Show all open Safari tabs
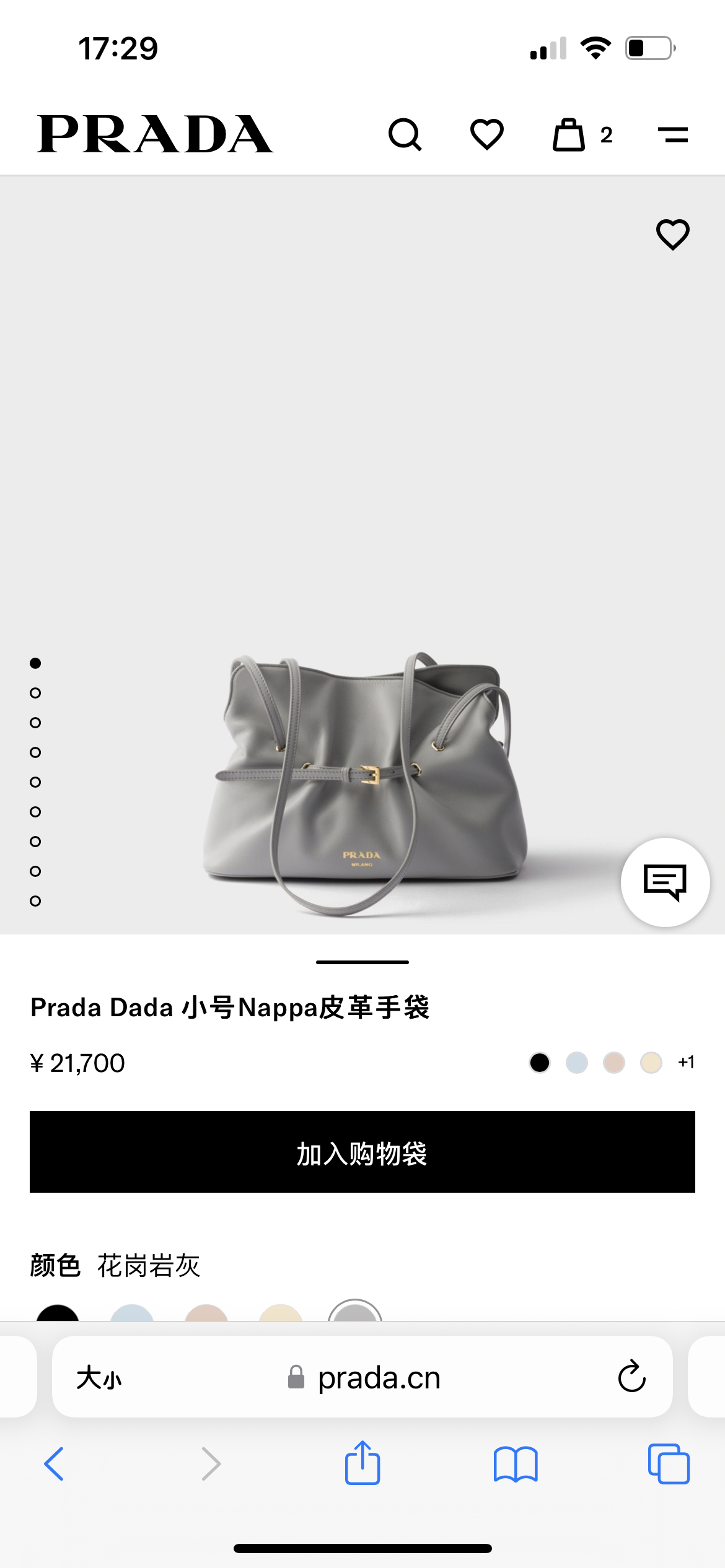 coord(669,1464)
